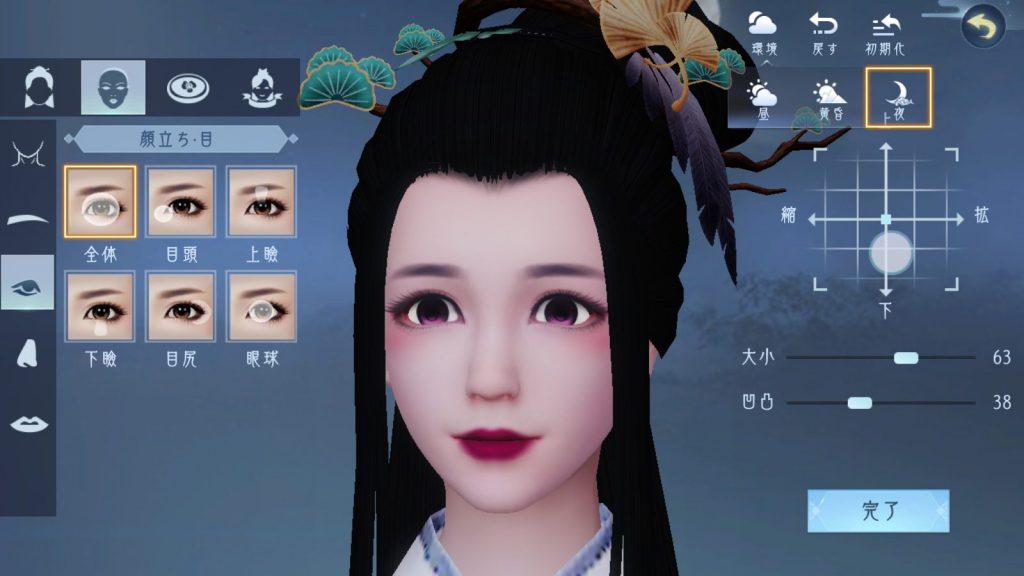This screenshot has height=576, width=1024.
Task: Select 全体 whole eye option
Action: coord(100,202)
